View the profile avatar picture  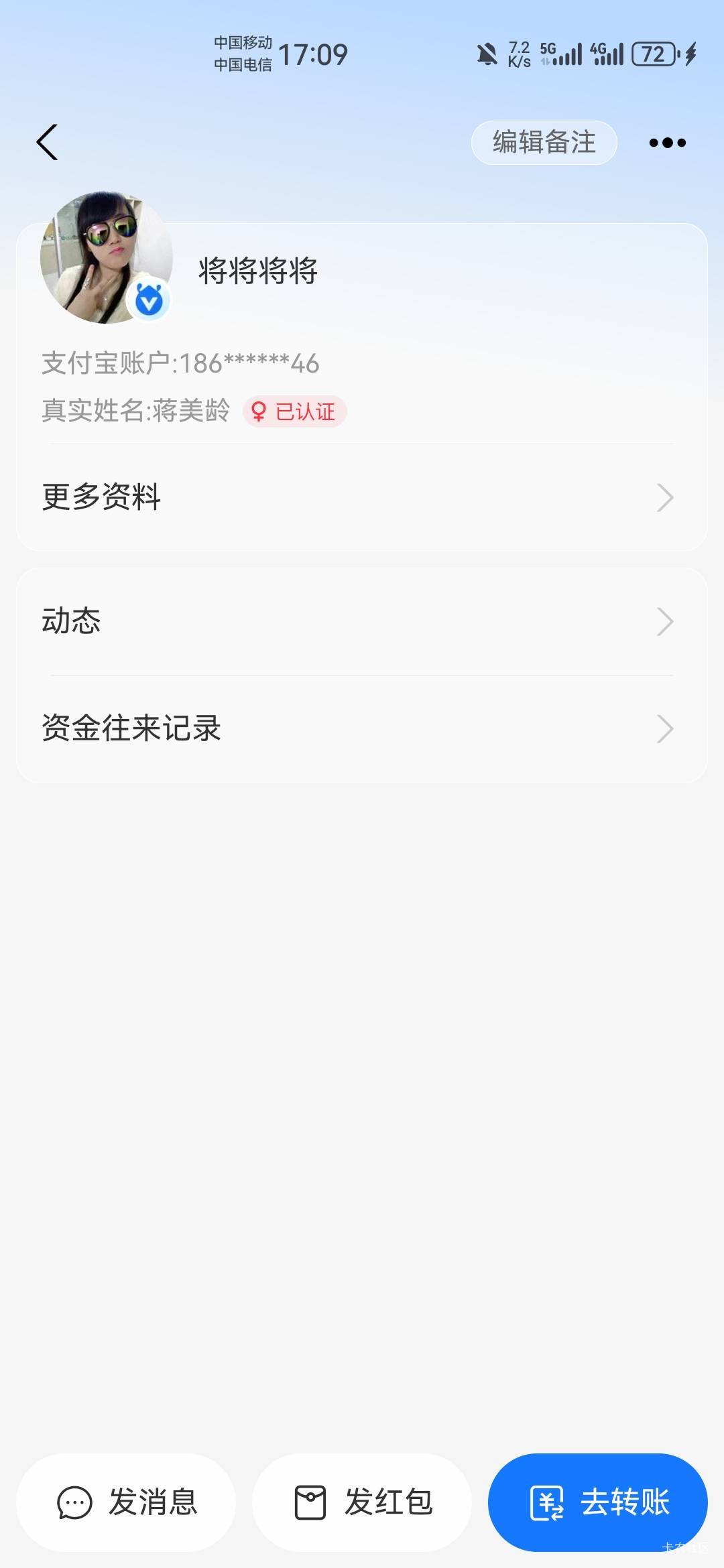pos(107,257)
